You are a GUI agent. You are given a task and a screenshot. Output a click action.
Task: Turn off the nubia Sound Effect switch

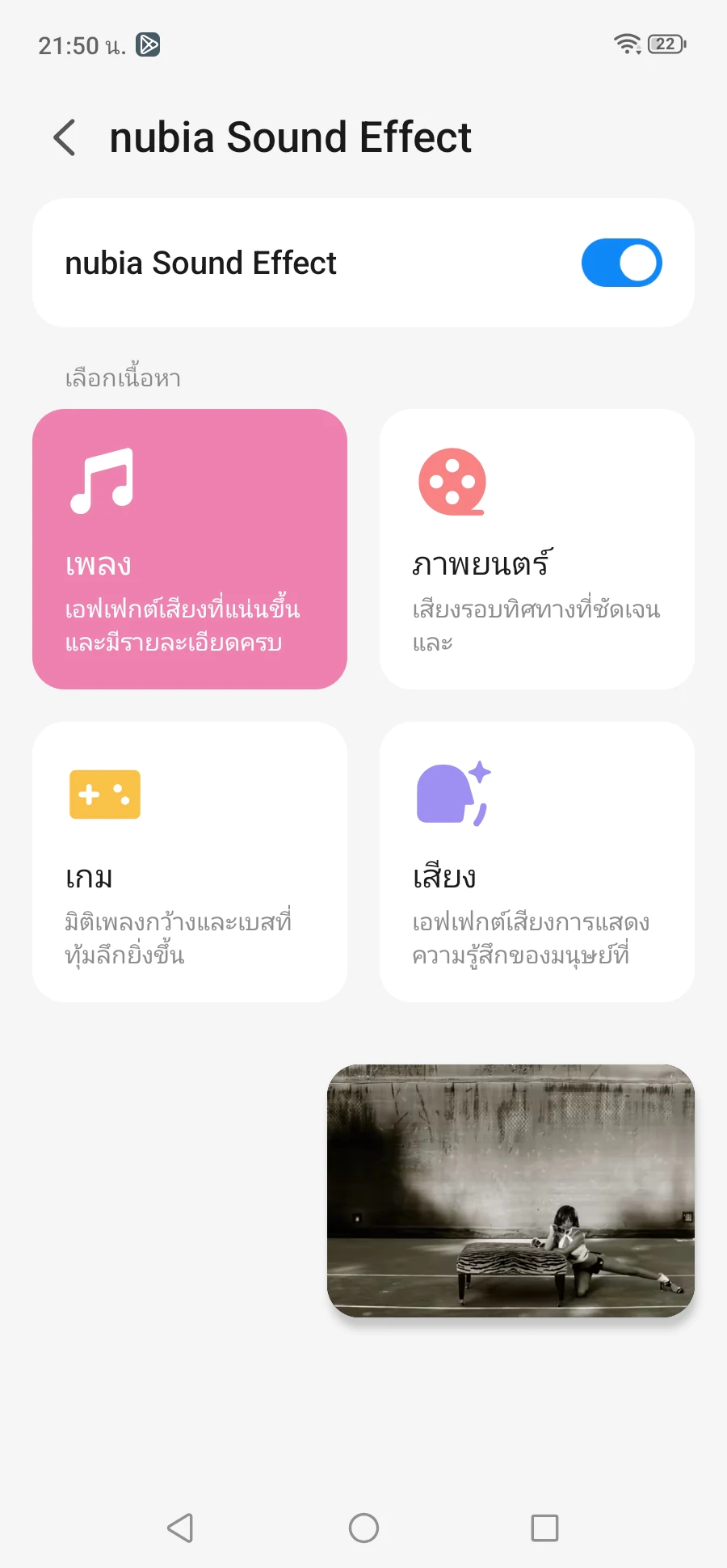621,263
